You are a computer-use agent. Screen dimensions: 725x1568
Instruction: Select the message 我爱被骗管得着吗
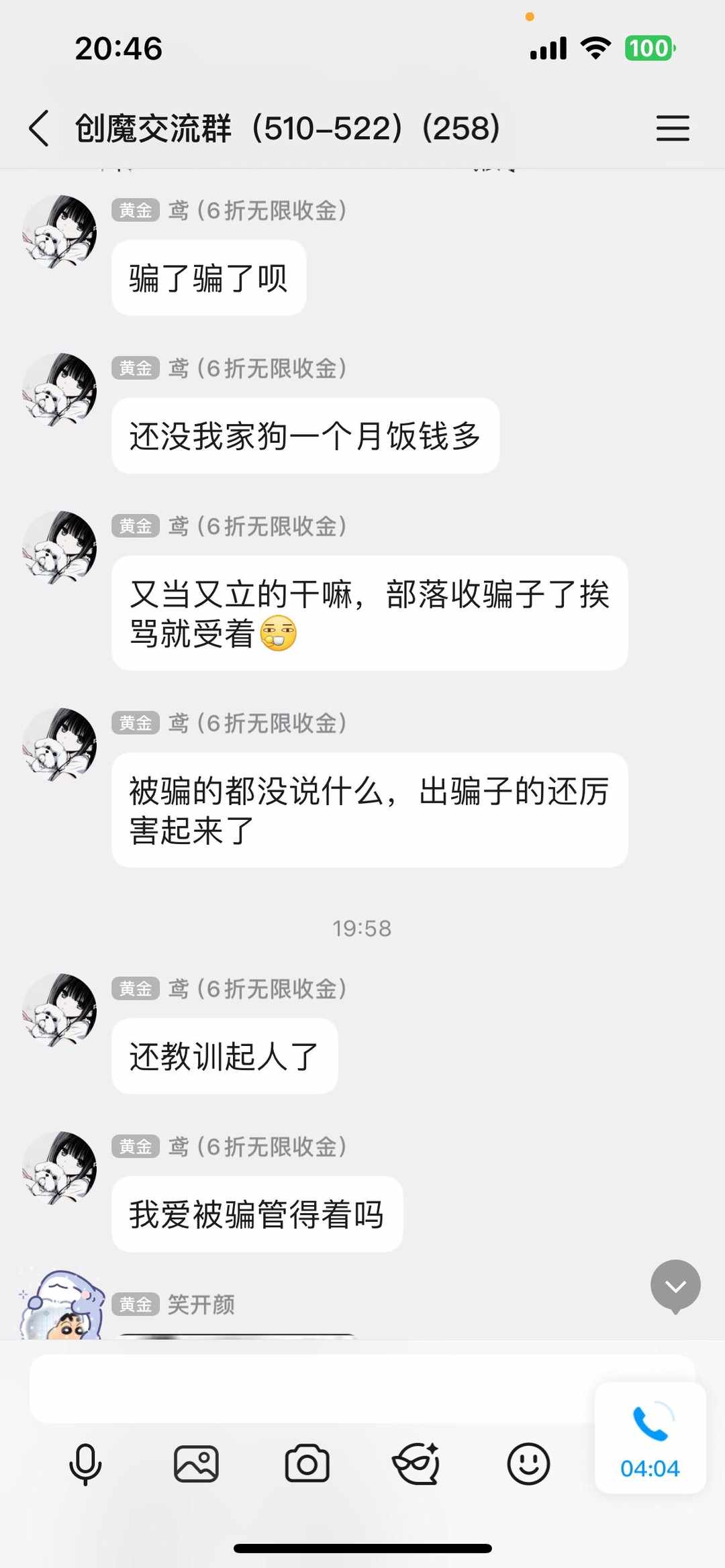(x=256, y=1214)
